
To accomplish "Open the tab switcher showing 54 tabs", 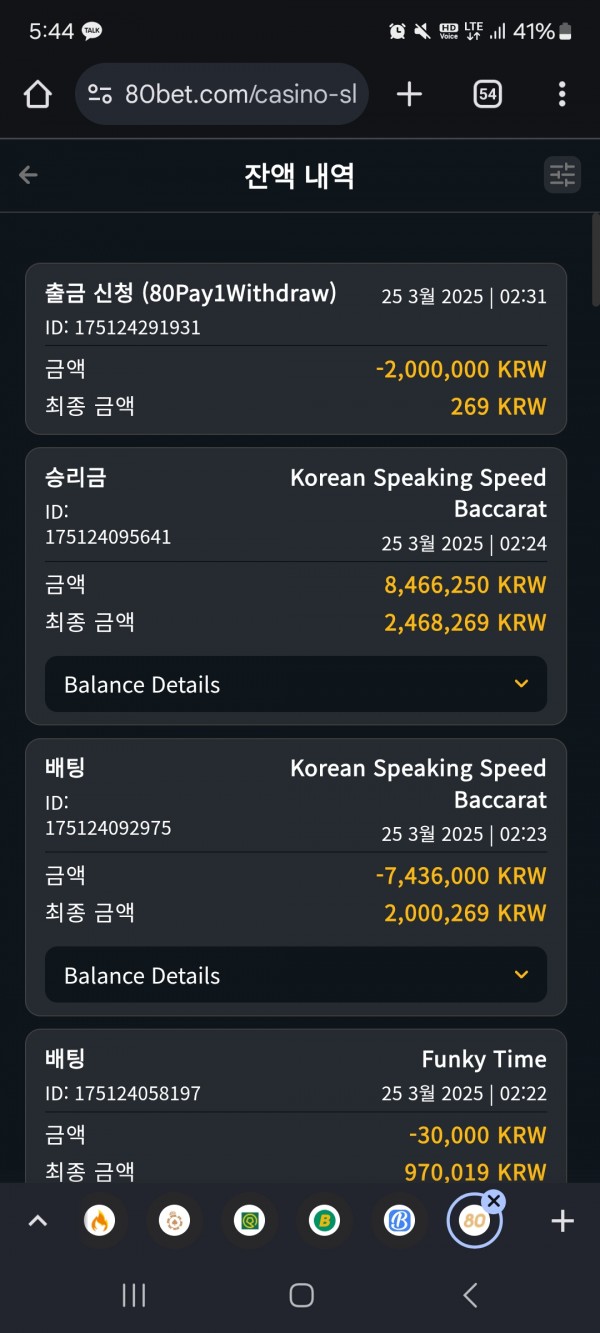I will [487, 95].
